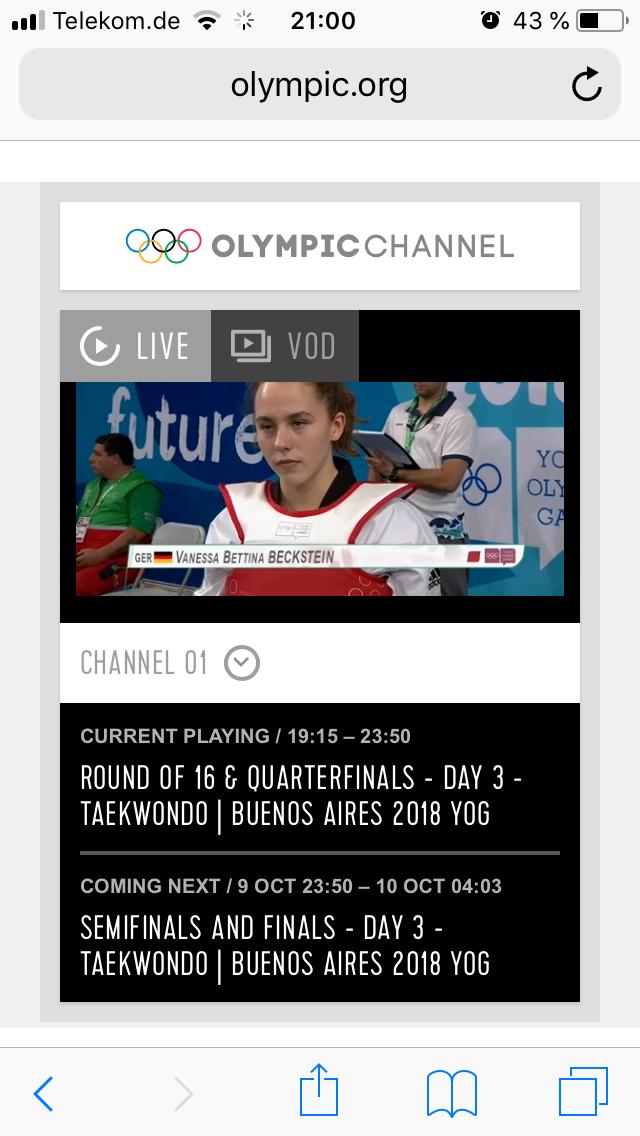Switch to the VOD tab
The height and width of the screenshot is (1136, 640).
[x=285, y=346]
